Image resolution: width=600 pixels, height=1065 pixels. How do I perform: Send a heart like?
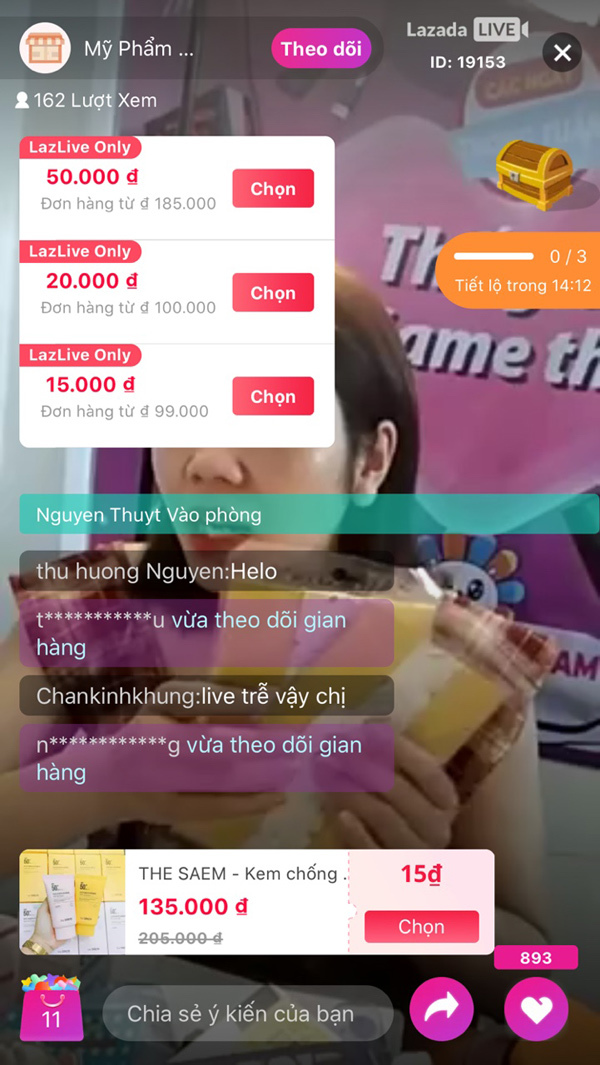click(536, 1011)
